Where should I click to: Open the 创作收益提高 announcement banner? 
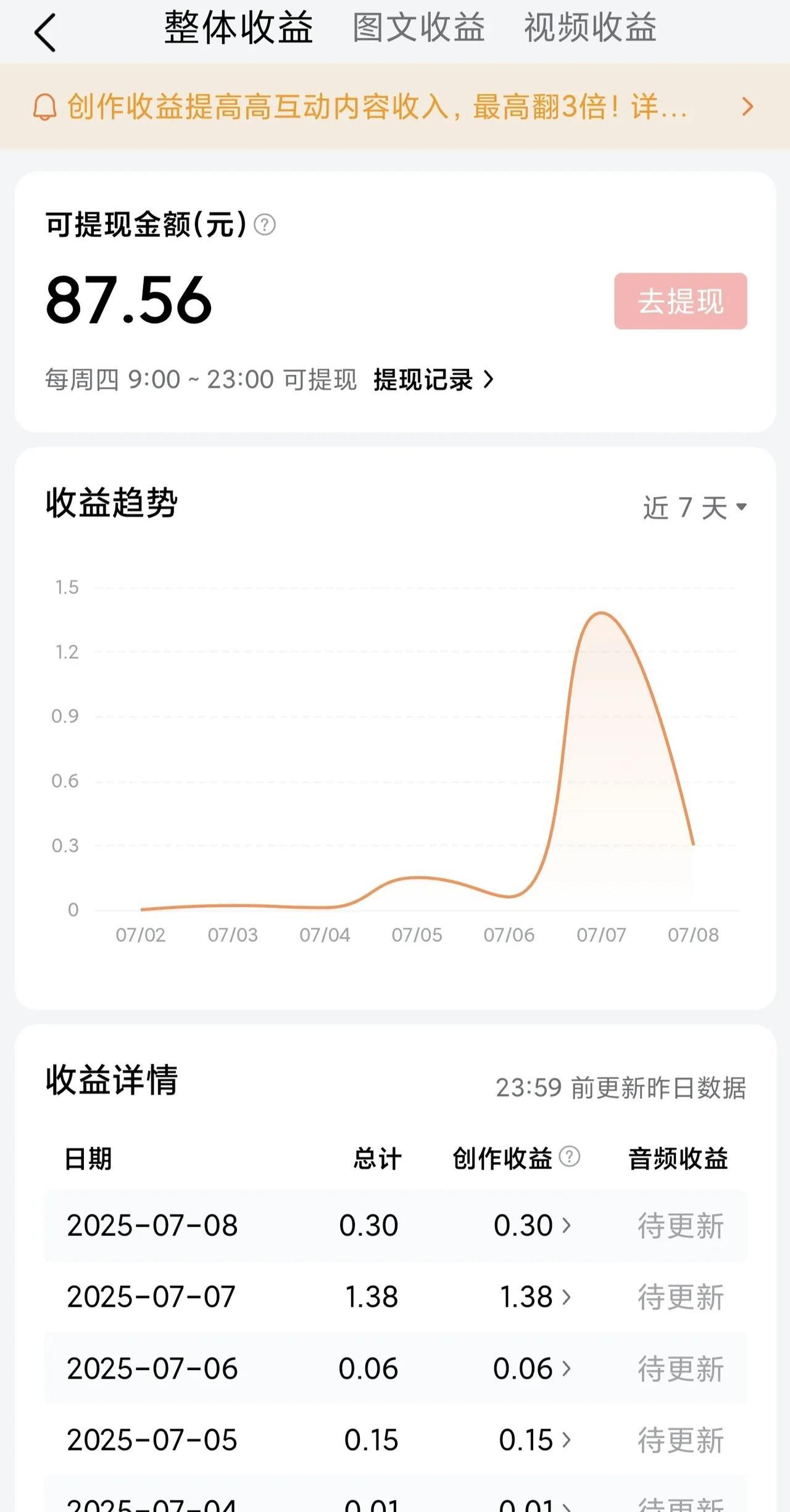click(395, 106)
